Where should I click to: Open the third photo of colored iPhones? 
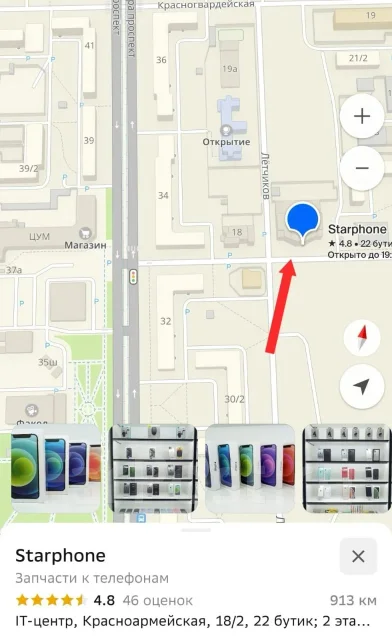(x=250, y=469)
